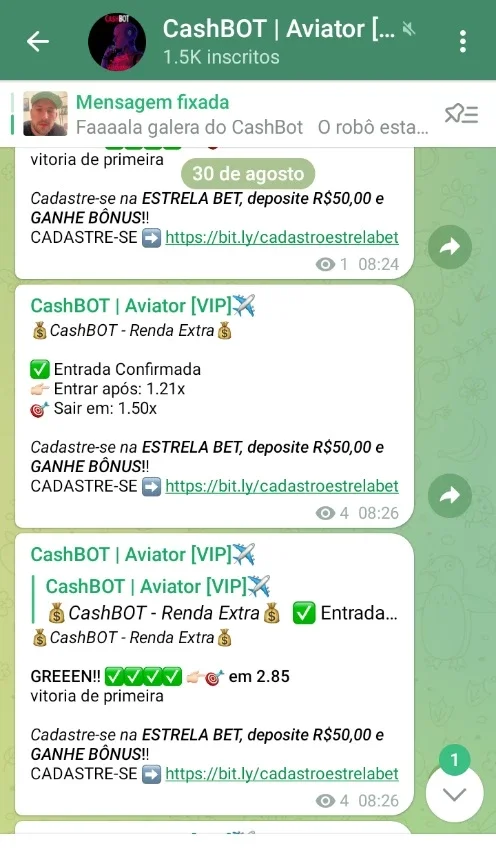Forward the Entrada Confirmada message

click(449, 495)
